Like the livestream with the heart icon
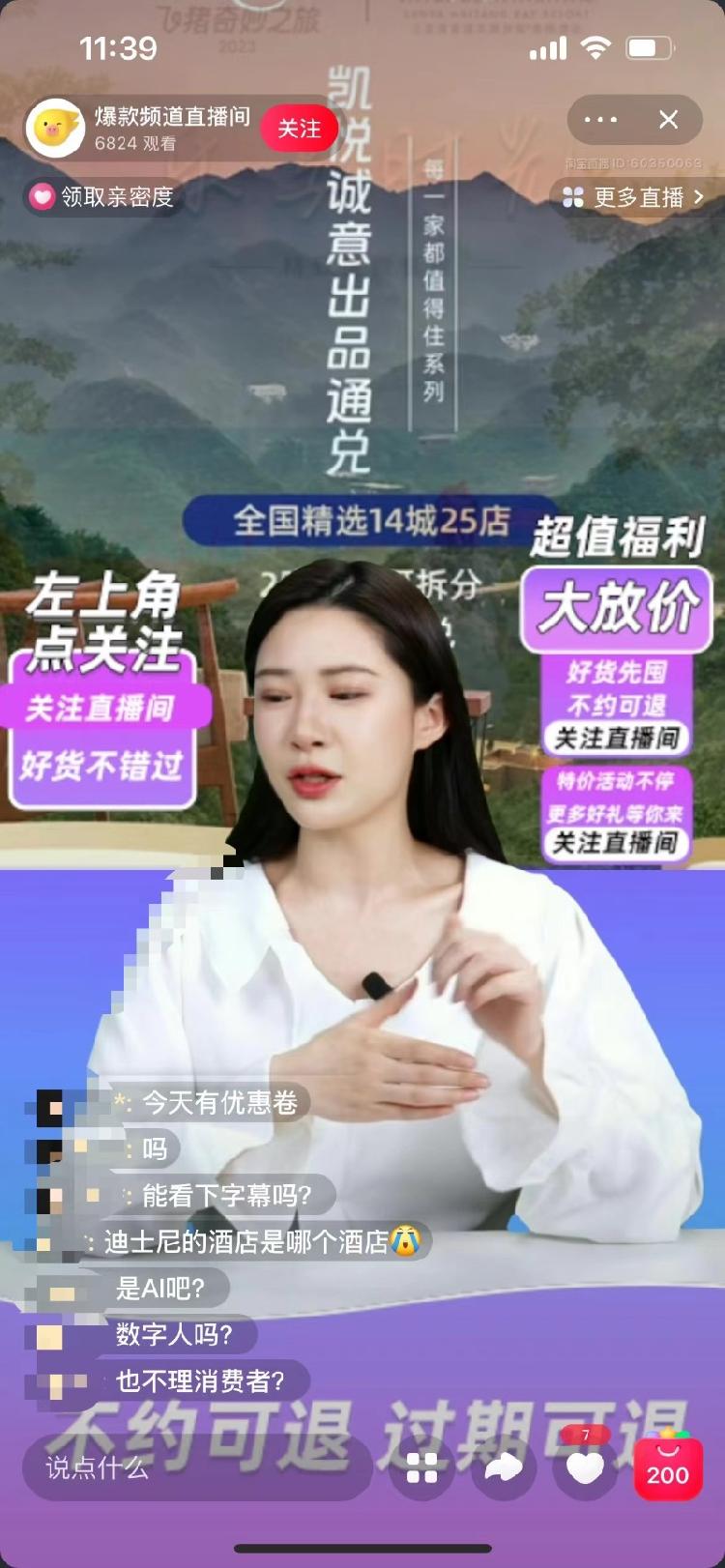Screen dimensions: 725x1568 click(x=585, y=1467)
